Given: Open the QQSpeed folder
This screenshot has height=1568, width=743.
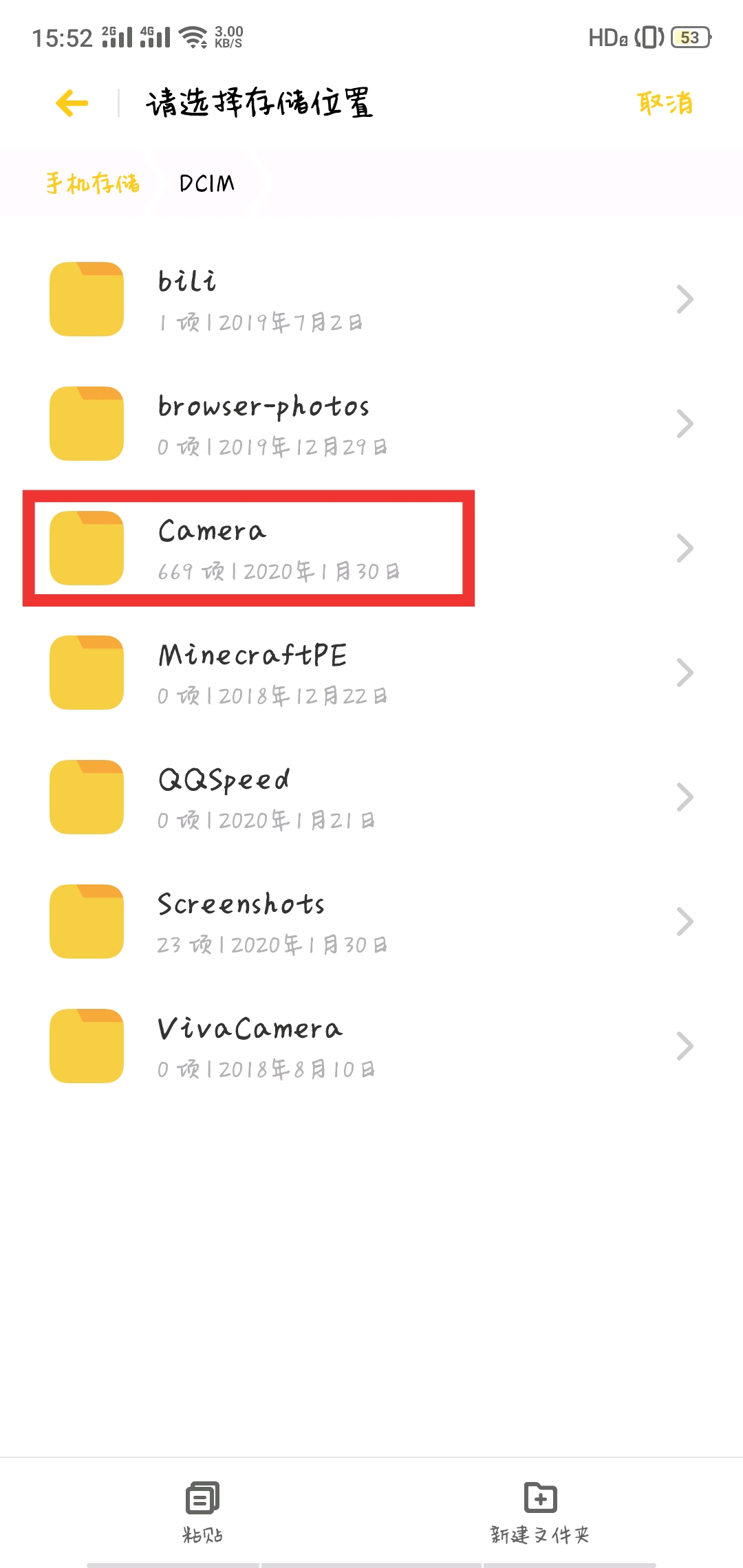Looking at the screenshot, I should 371,797.
